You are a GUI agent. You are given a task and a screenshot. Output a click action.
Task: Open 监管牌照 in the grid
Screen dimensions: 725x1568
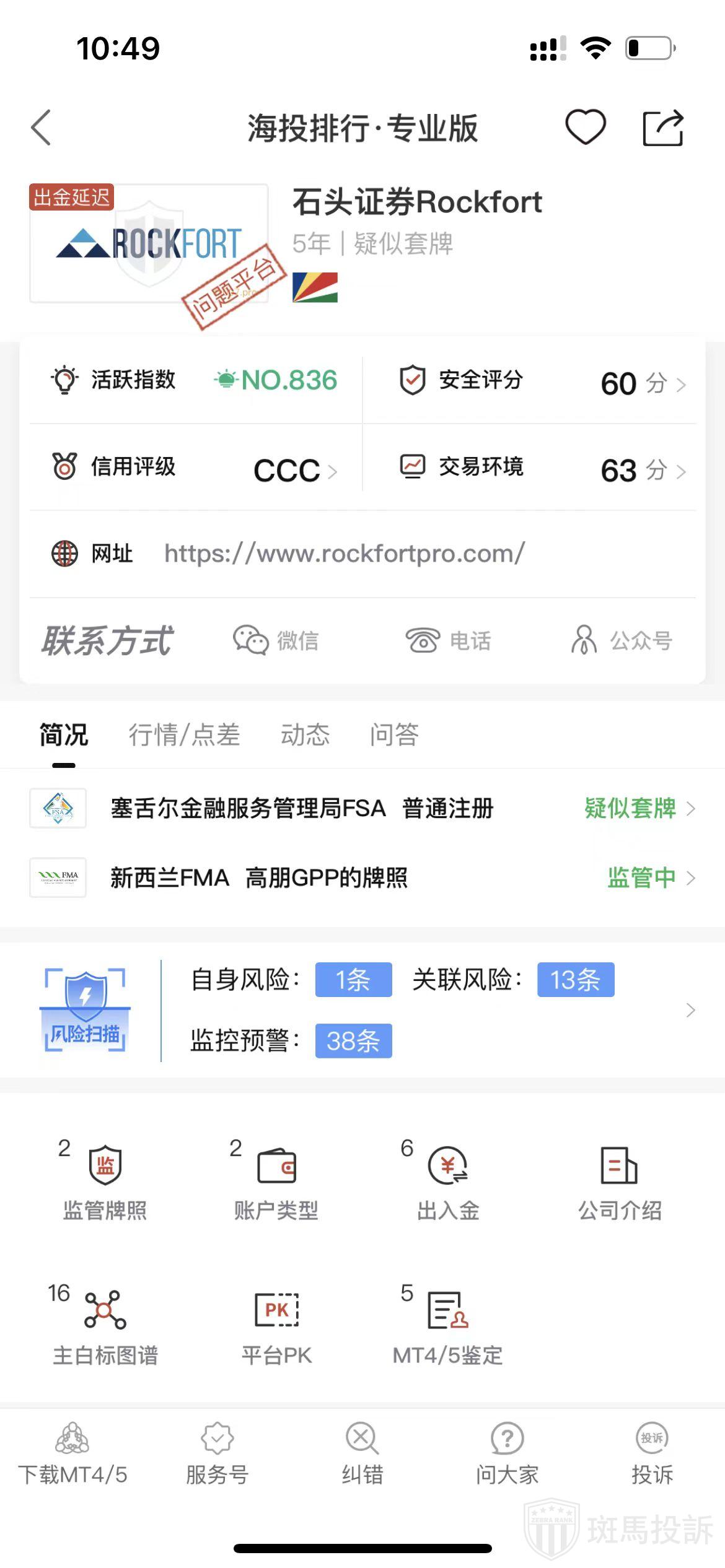click(105, 1180)
